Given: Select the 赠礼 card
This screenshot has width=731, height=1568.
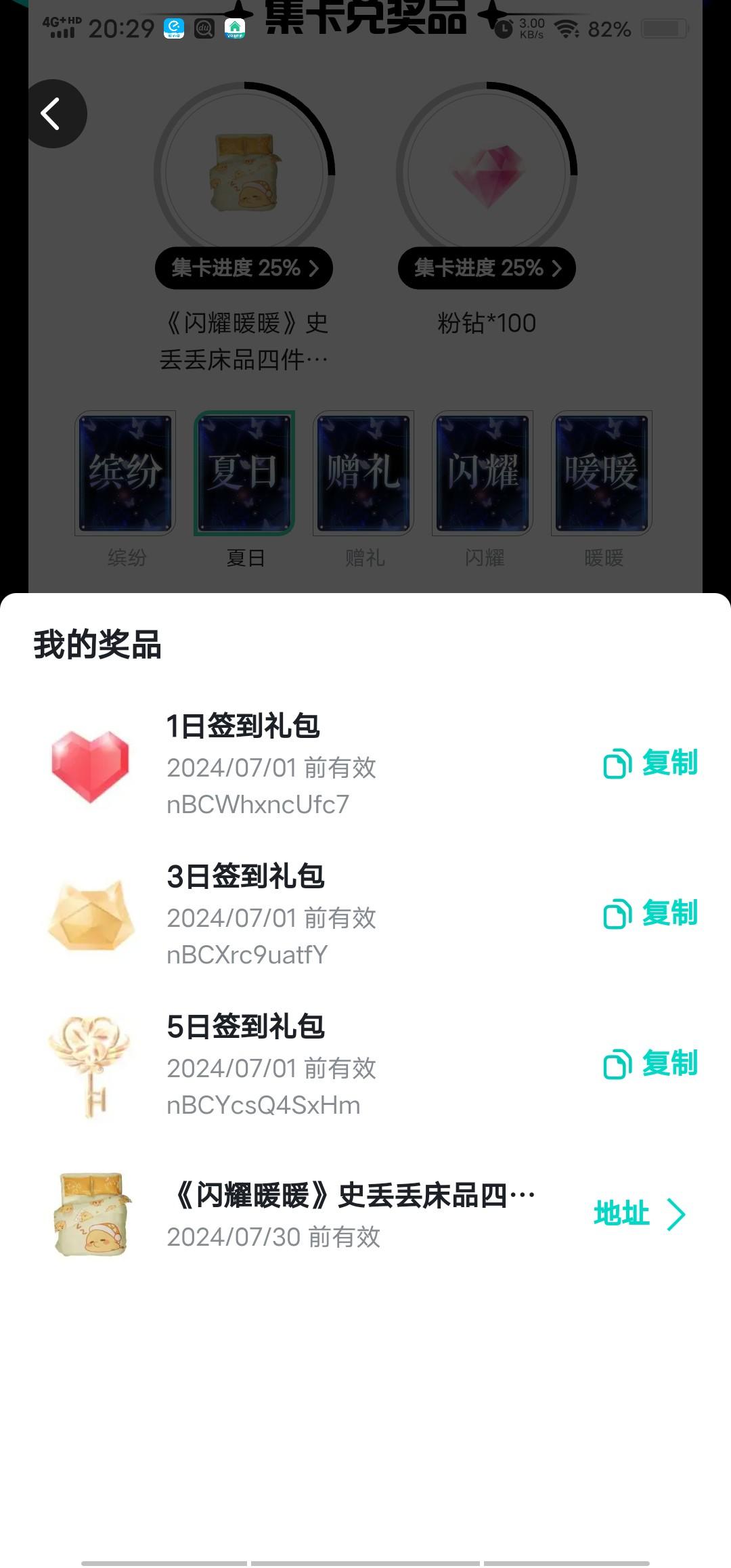Looking at the screenshot, I should 363,473.
